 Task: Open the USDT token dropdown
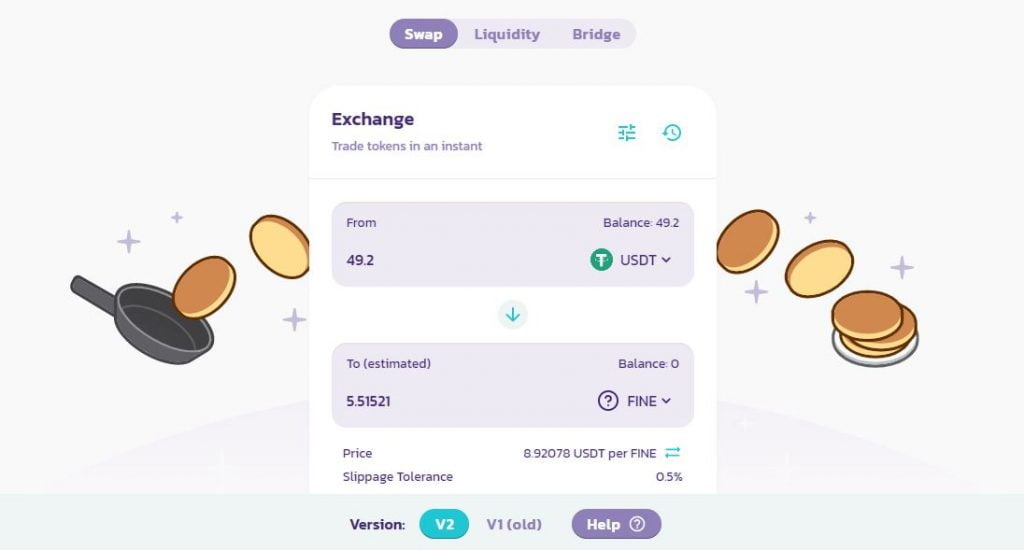[x=631, y=260]
